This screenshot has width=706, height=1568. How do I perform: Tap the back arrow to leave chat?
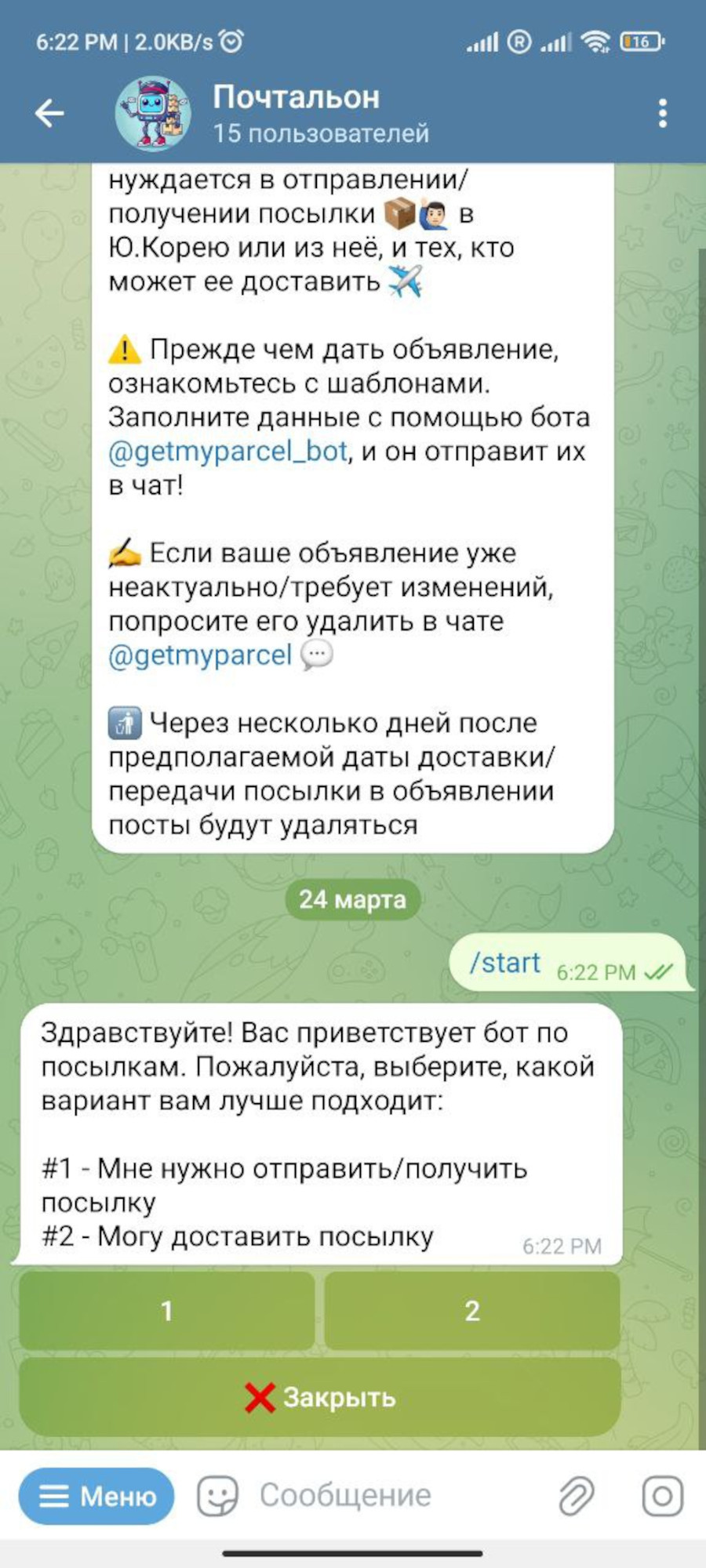[x=47, y=112]
